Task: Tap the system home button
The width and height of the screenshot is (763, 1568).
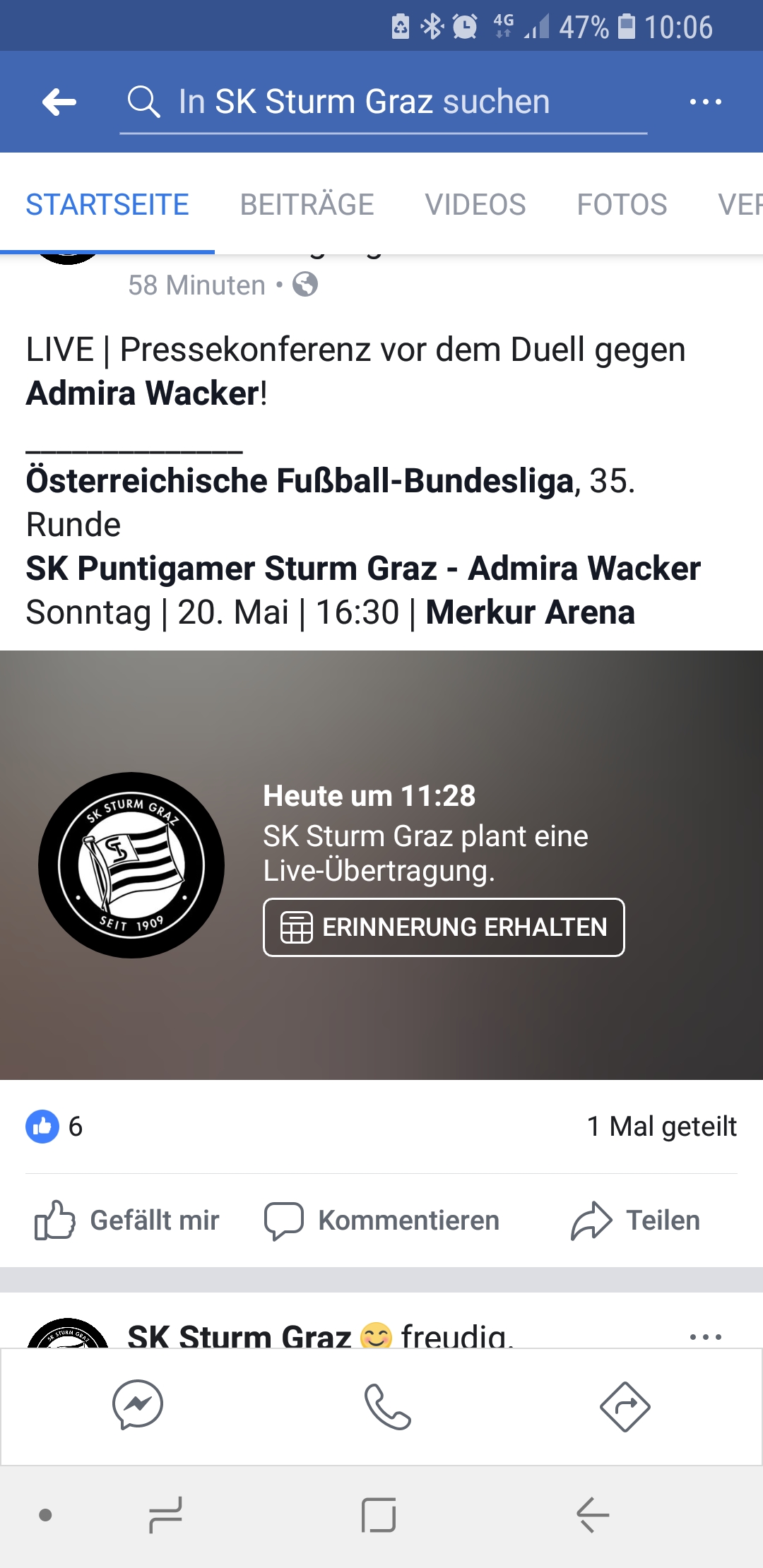Action: click(x=379, y=1515)
